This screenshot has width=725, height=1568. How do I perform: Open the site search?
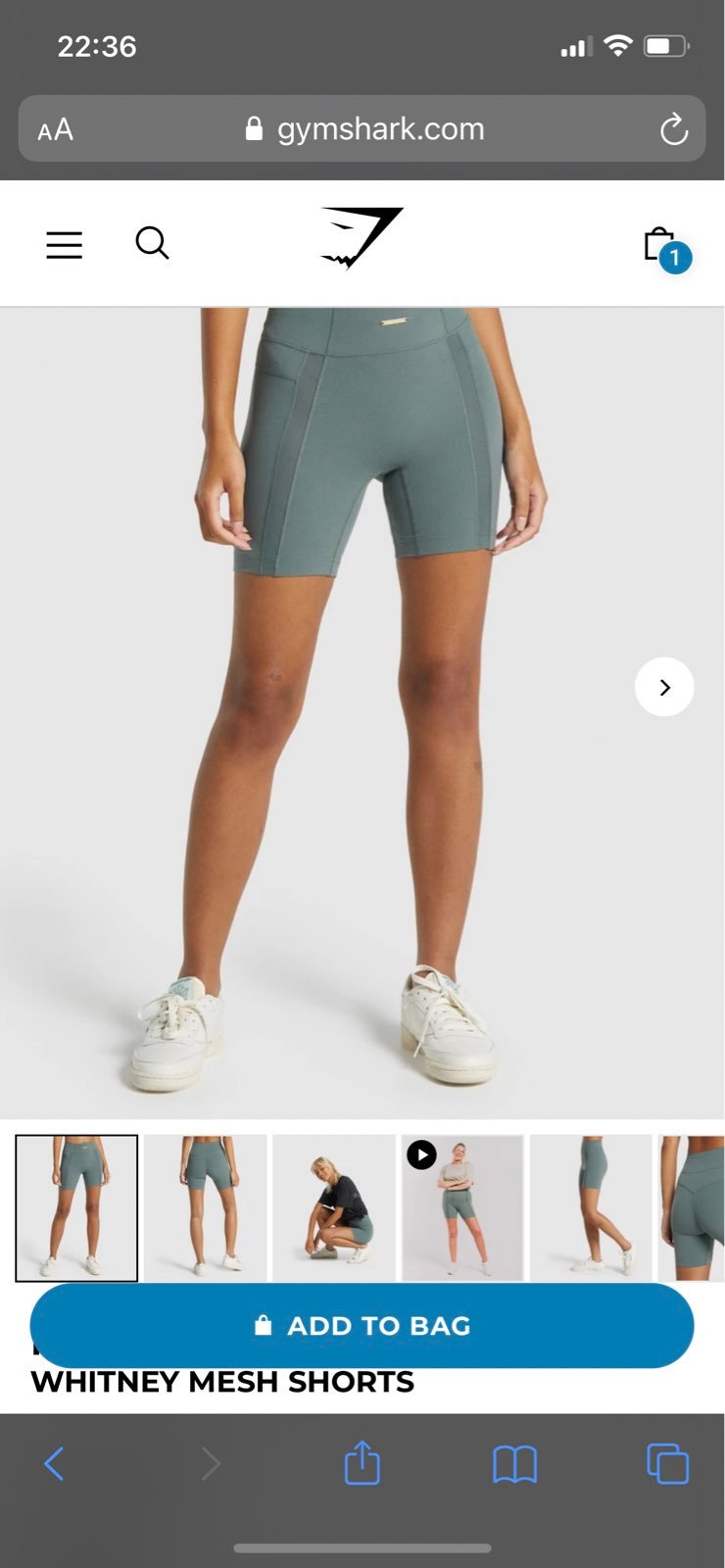(x=152, y=243)
